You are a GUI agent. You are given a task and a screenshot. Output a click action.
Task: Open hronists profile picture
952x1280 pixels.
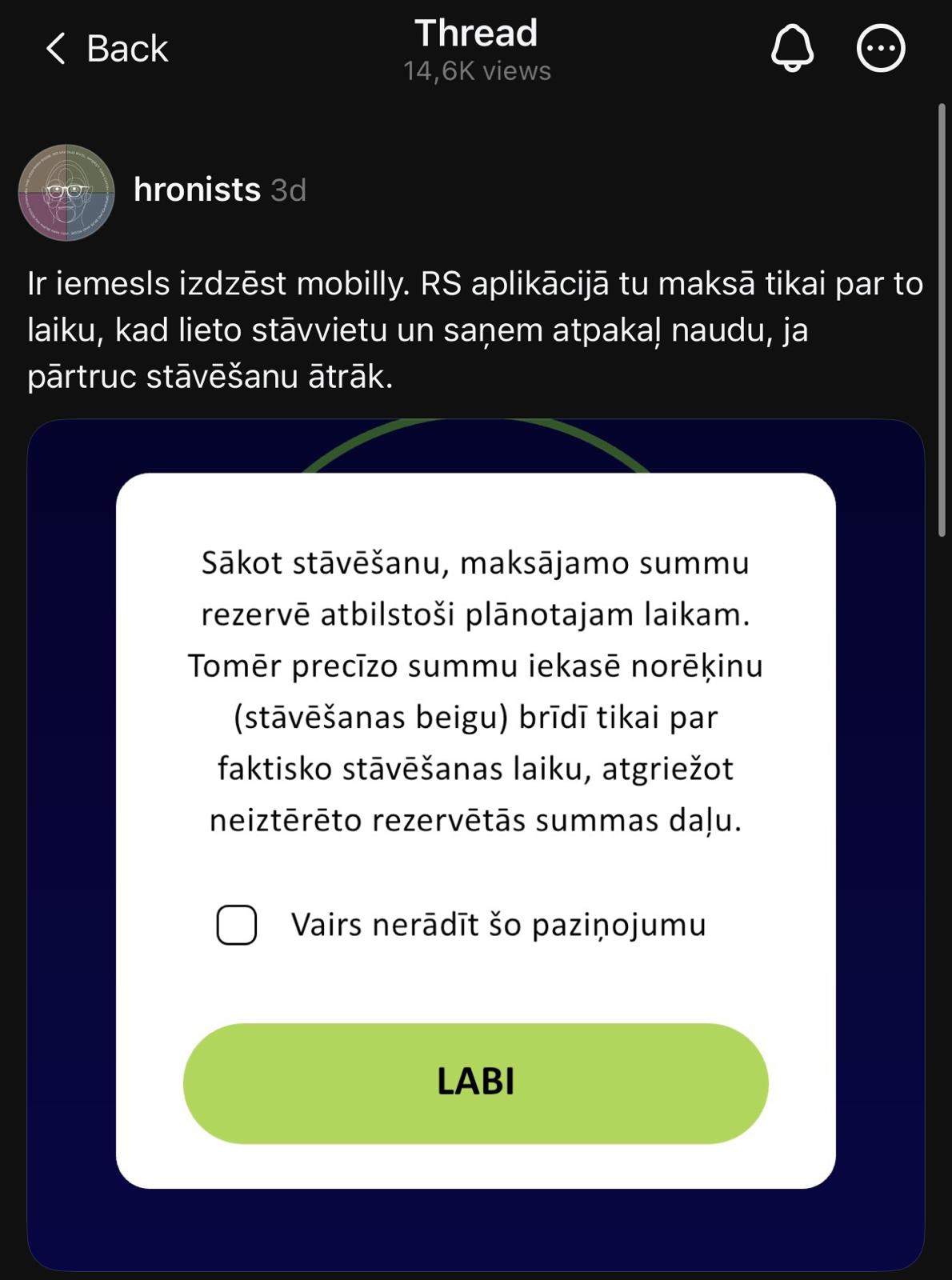66,192
